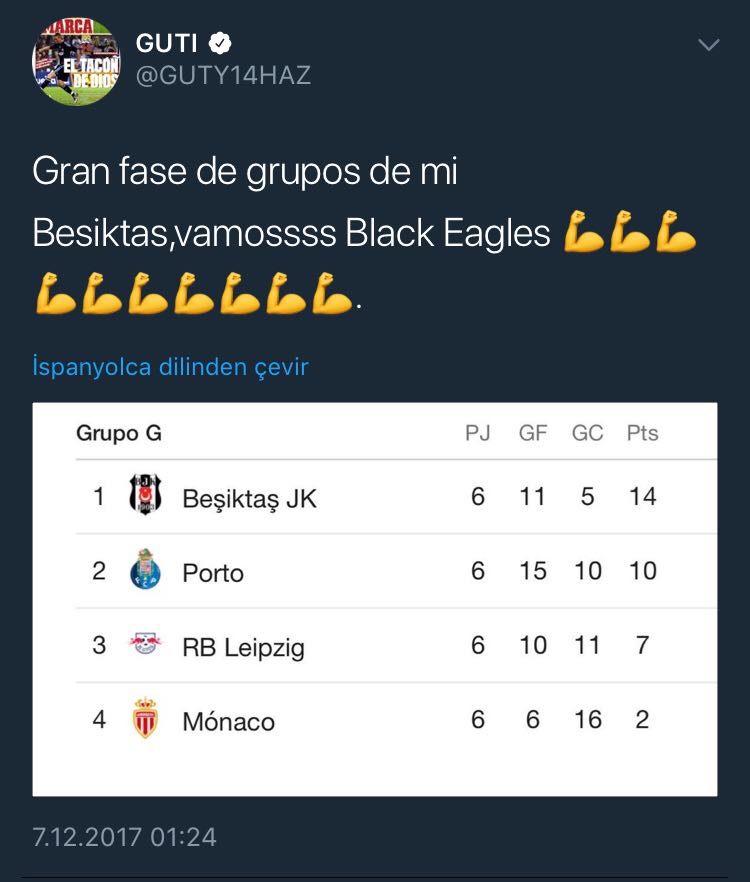
Task: Tap 'İspanyolca dilinden çevir' to translate tweet
Action: [170, 367]
